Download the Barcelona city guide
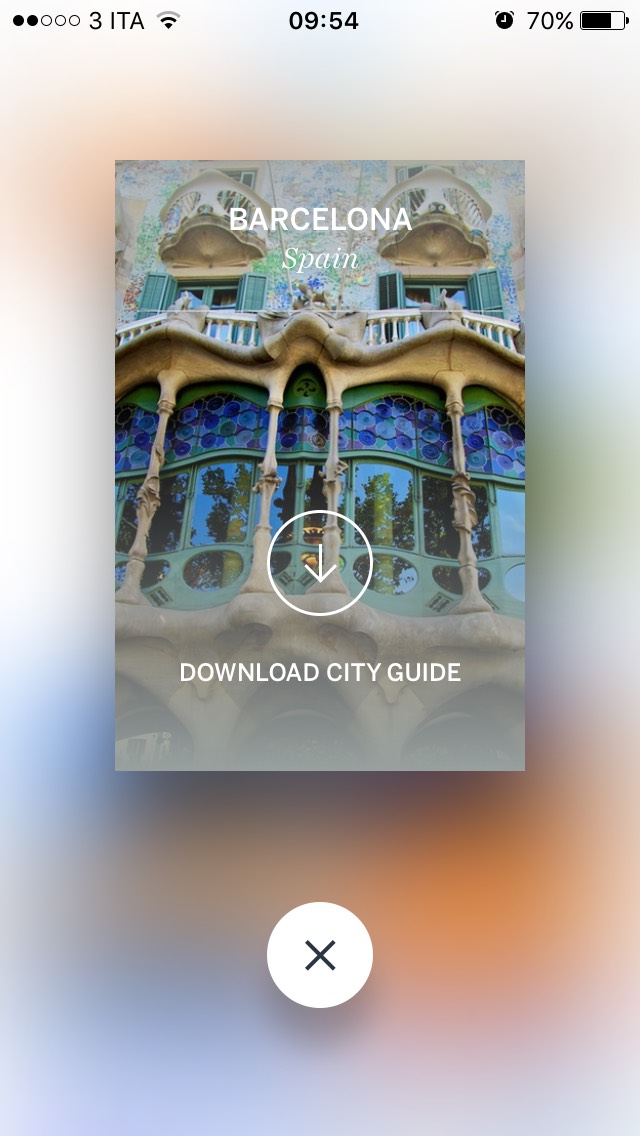640x1136 pixels. tap(320, 564)
